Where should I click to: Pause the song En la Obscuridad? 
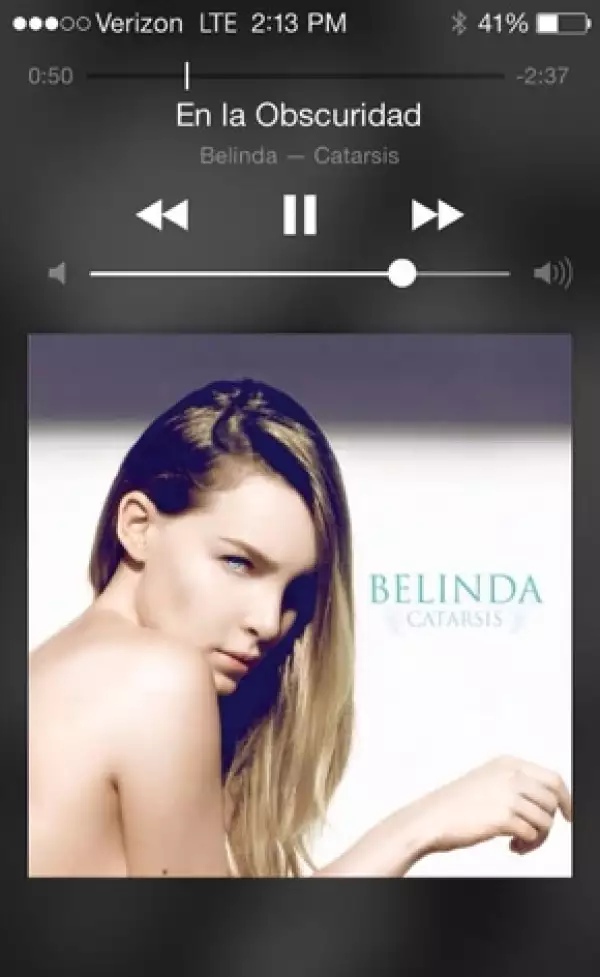[299, 214]
